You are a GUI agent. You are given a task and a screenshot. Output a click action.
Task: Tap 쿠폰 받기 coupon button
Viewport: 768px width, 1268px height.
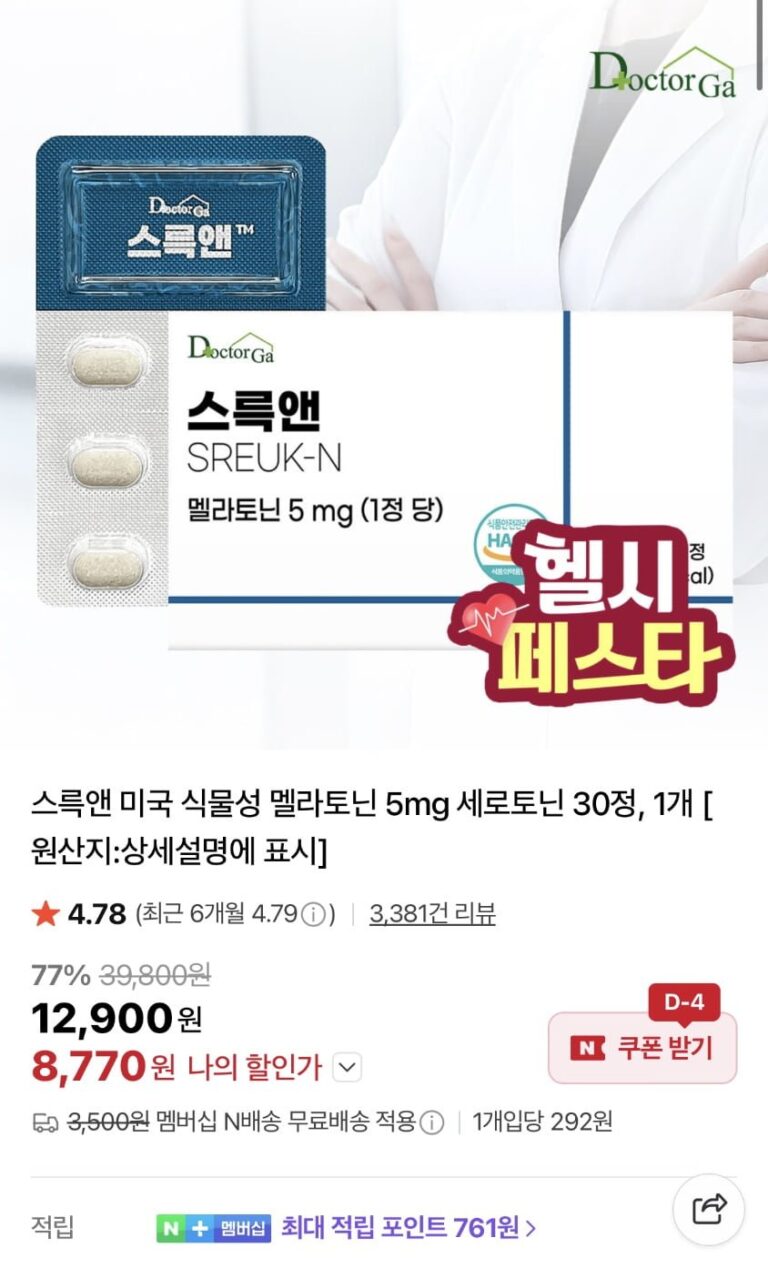click(x=642, y=1048)
